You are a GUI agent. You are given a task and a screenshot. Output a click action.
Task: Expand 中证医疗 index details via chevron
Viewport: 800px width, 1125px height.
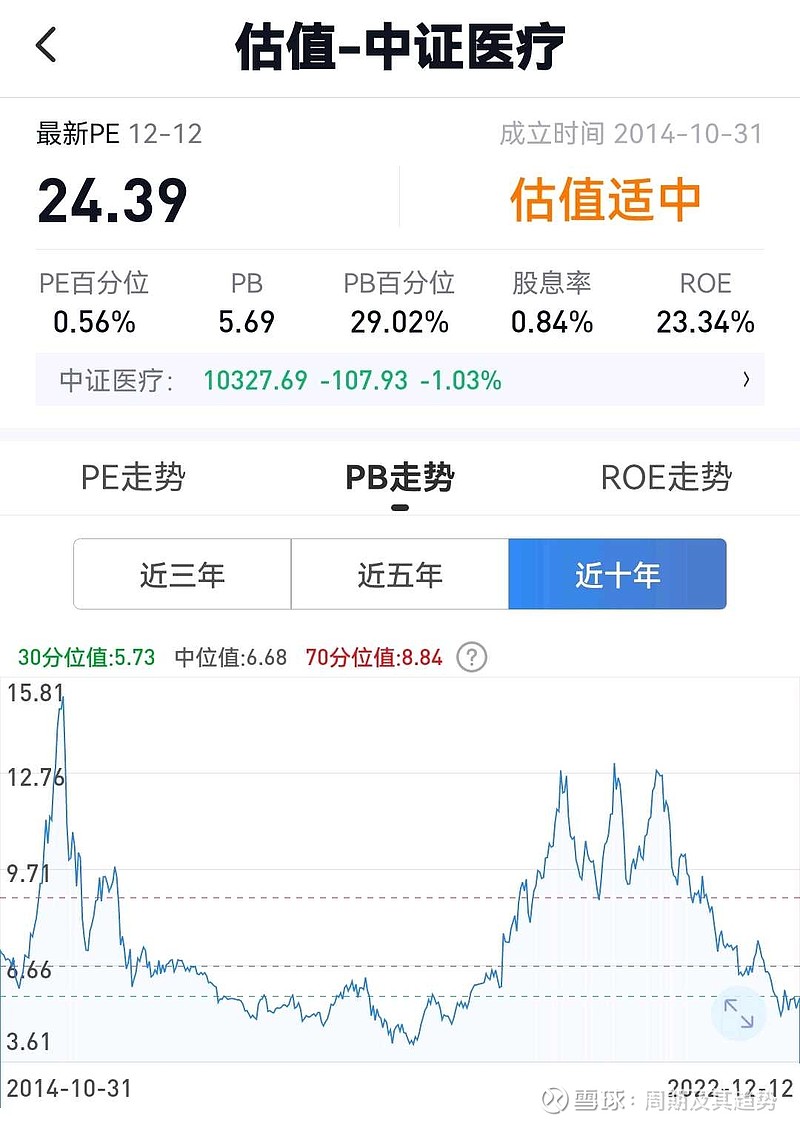[x=744, y=381]
